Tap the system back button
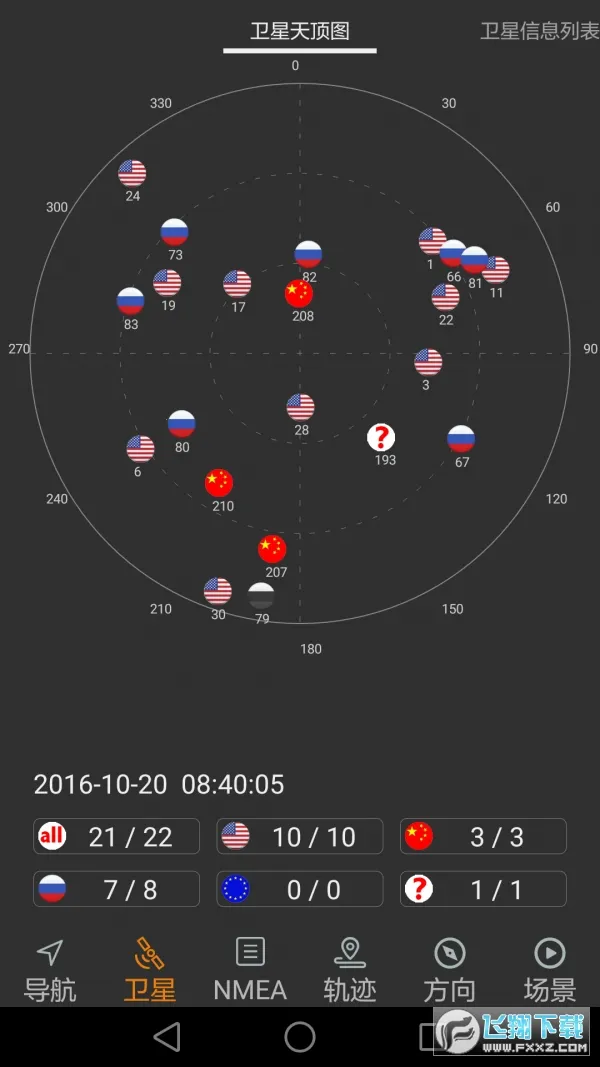The height and width of the screenshot is (1067, 600). point(167,1037)
